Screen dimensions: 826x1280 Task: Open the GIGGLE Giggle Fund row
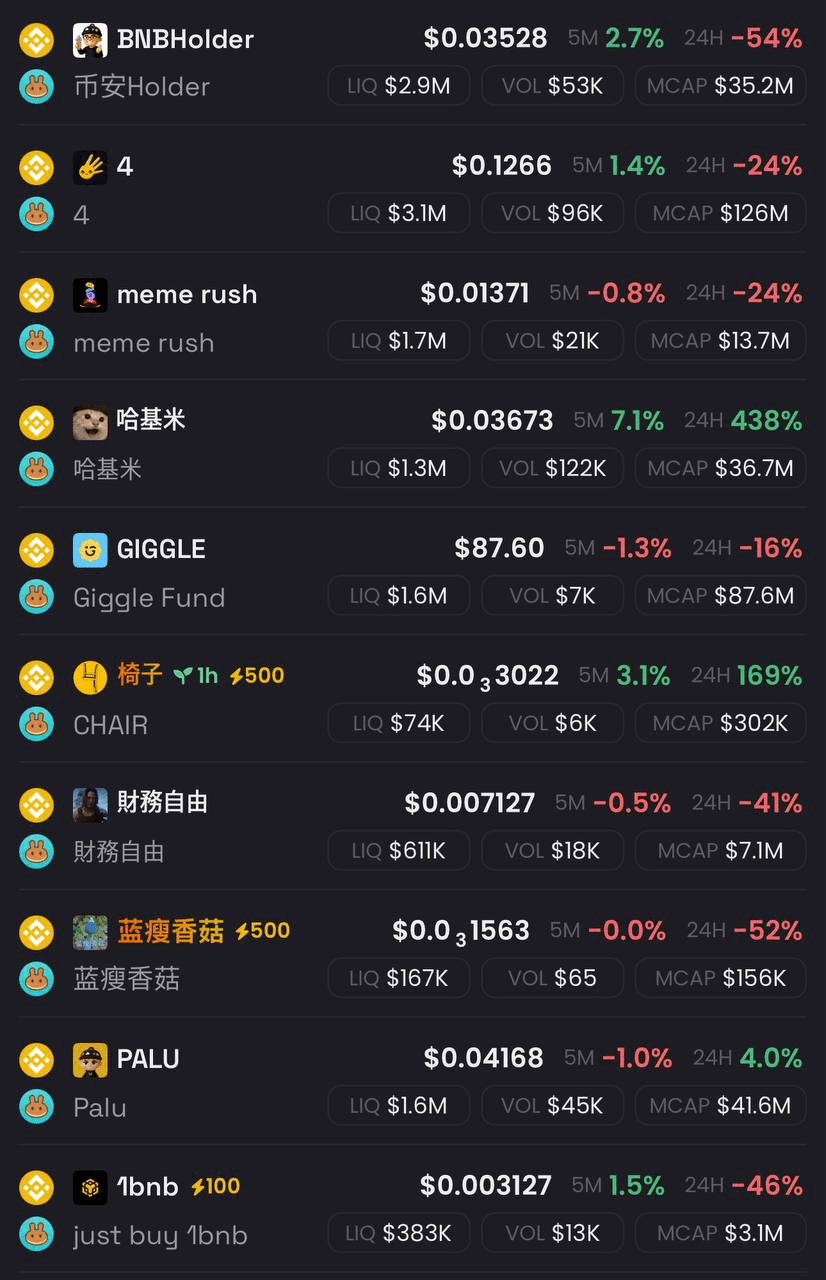pos(161,549)
